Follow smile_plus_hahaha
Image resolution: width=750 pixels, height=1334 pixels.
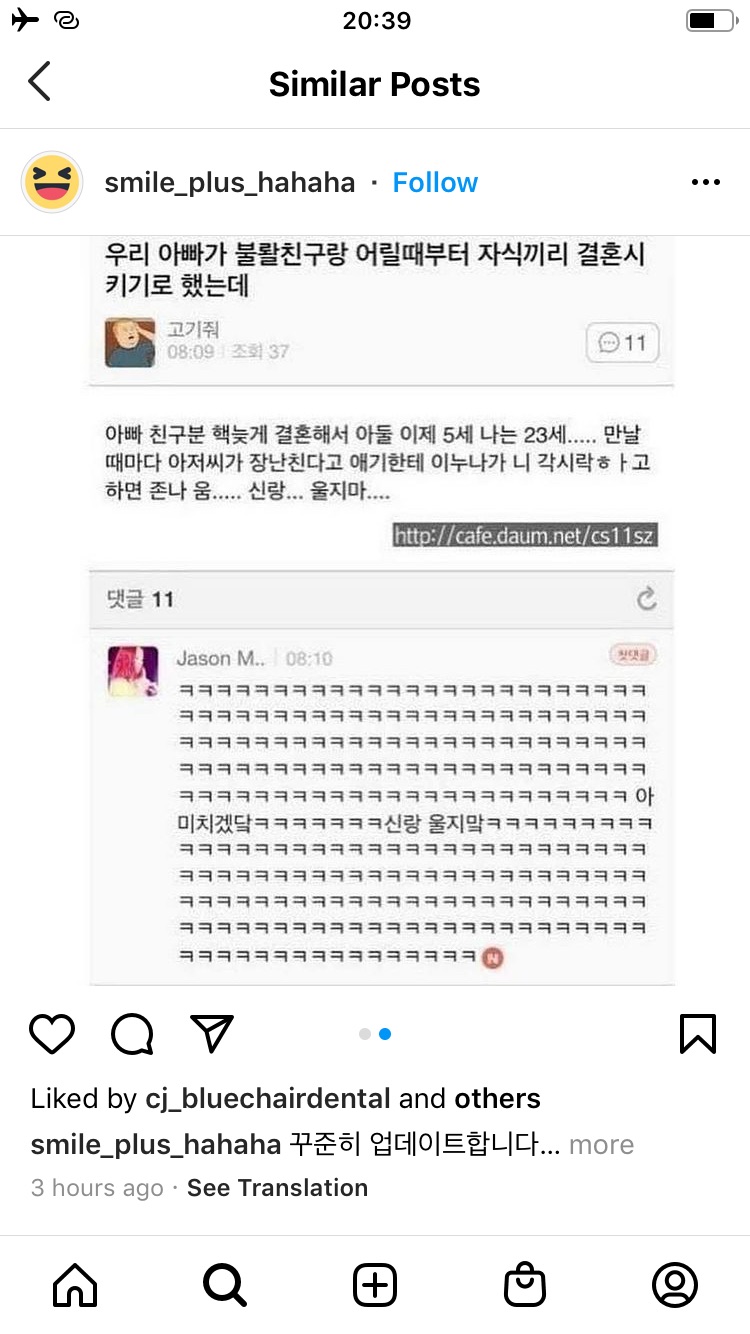pyautogui.click(x=435, y=183)
